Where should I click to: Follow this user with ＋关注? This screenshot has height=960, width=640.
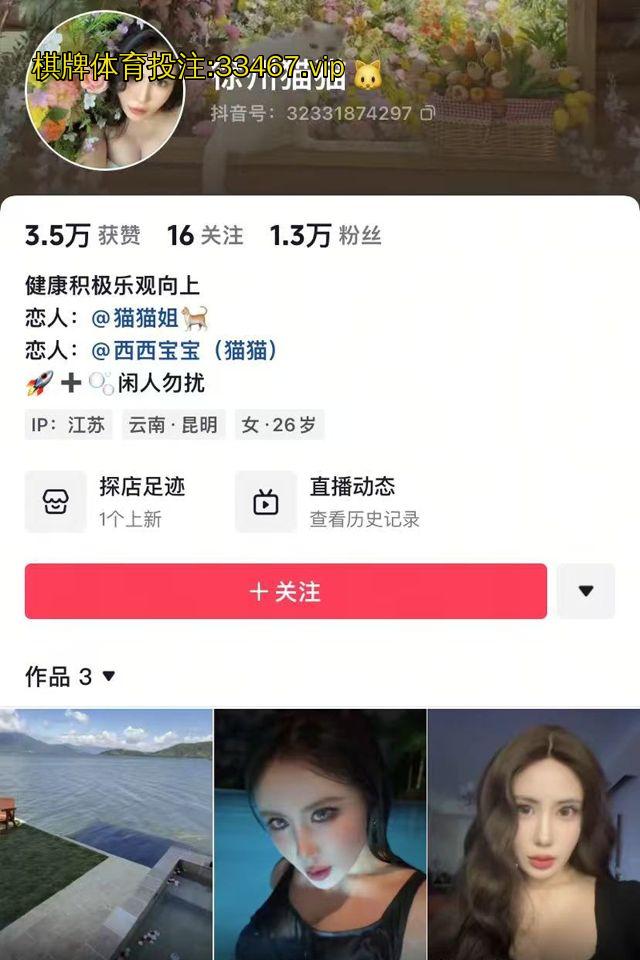tap(286, 591)
